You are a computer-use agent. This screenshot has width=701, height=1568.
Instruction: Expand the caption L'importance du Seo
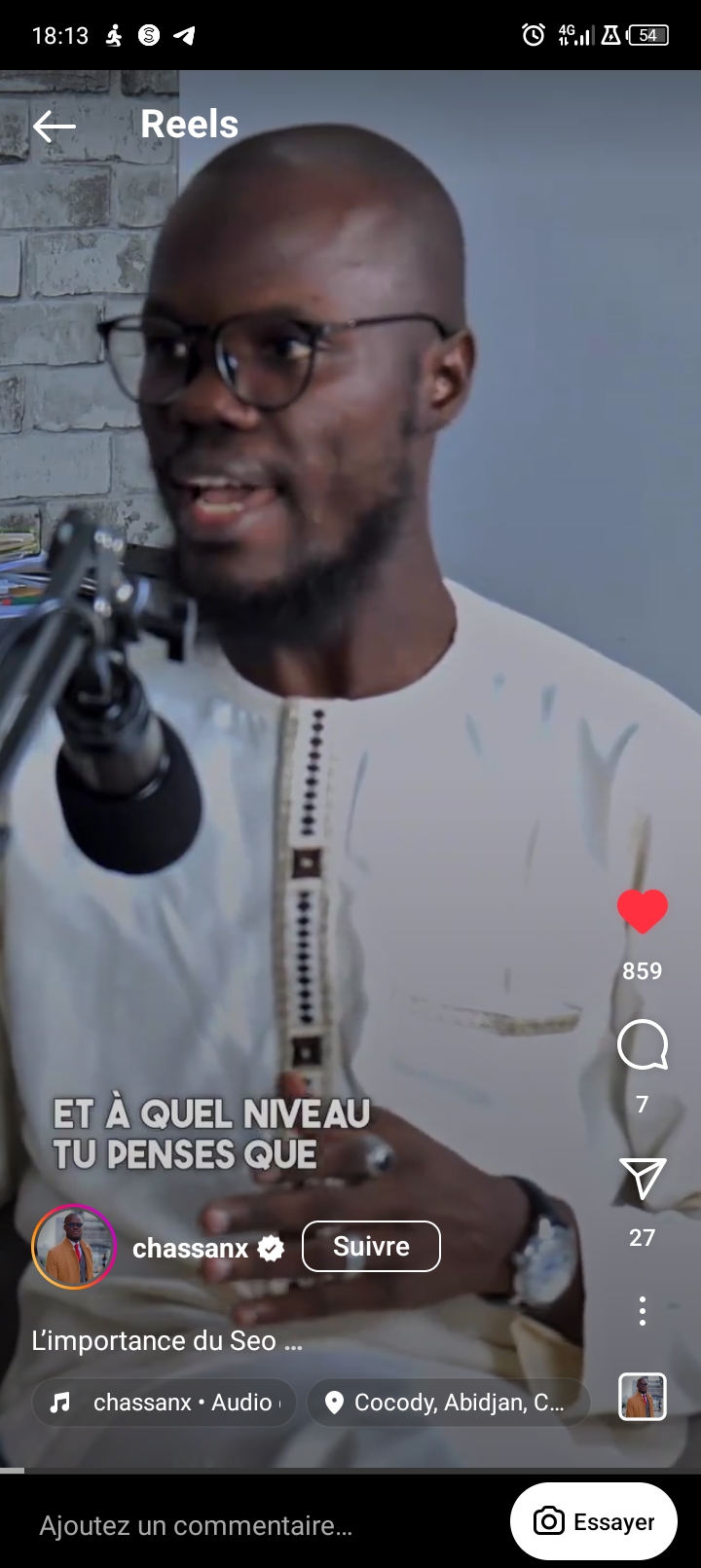167,1341
